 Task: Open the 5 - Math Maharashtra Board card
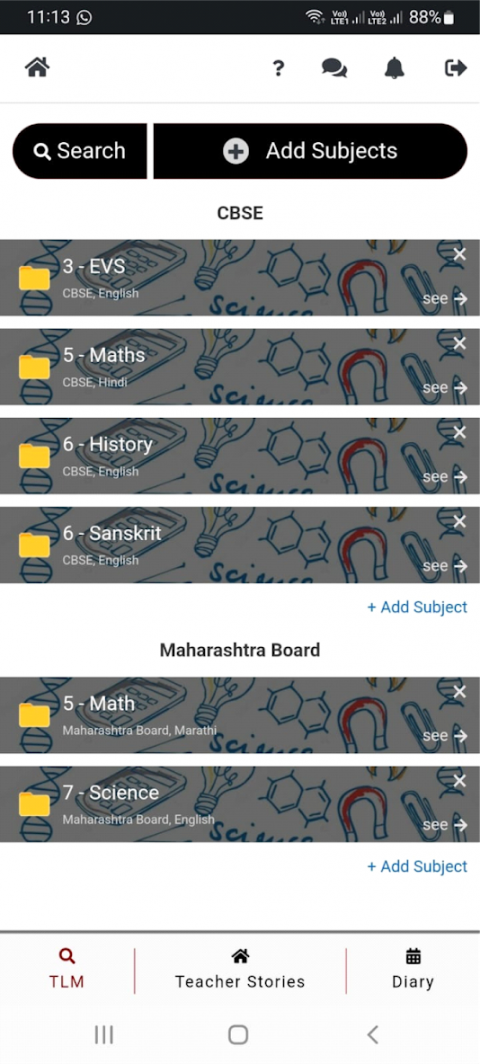tap(240, 715)
